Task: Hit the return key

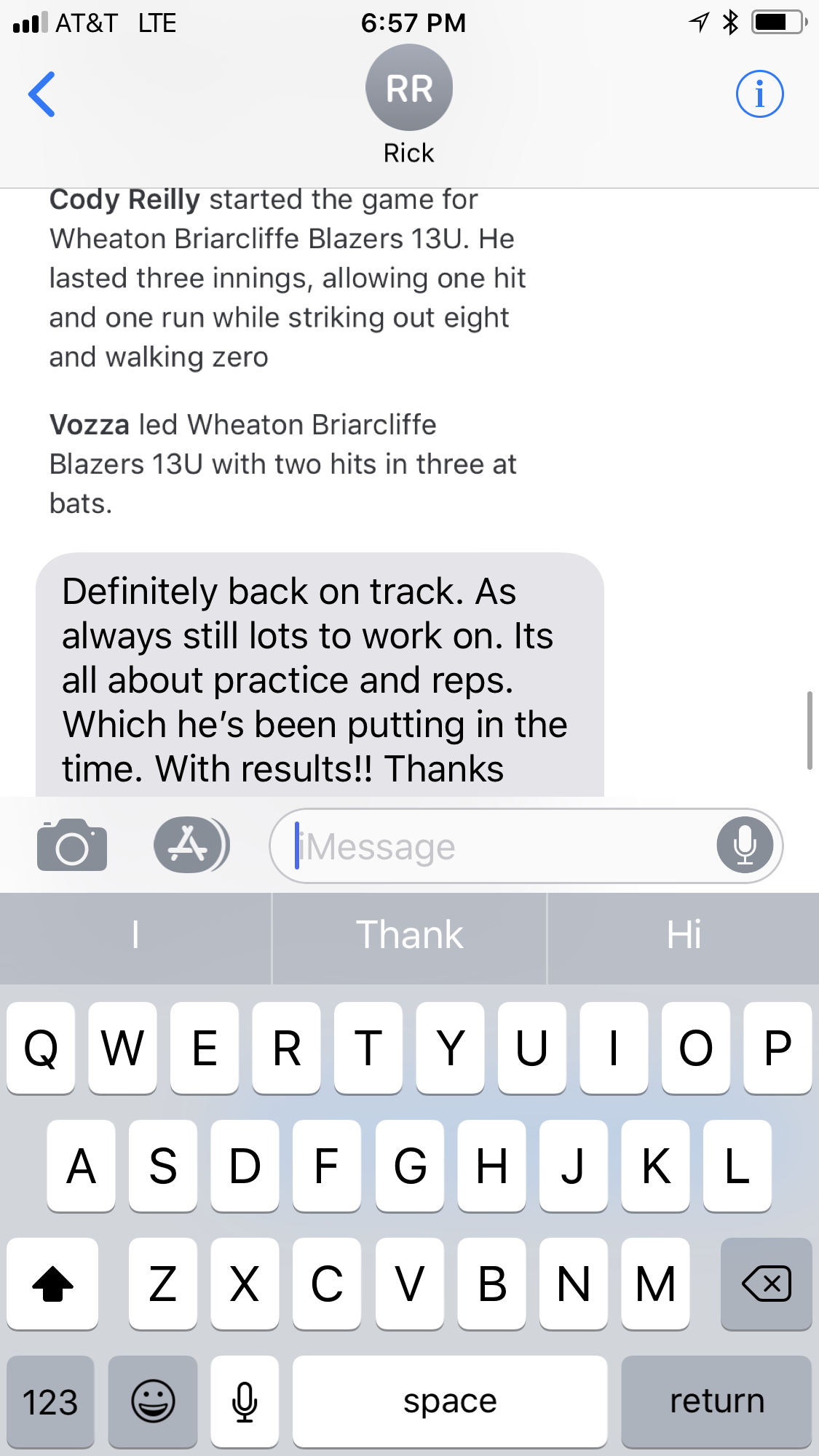Action: click(x=716, y=1401)
